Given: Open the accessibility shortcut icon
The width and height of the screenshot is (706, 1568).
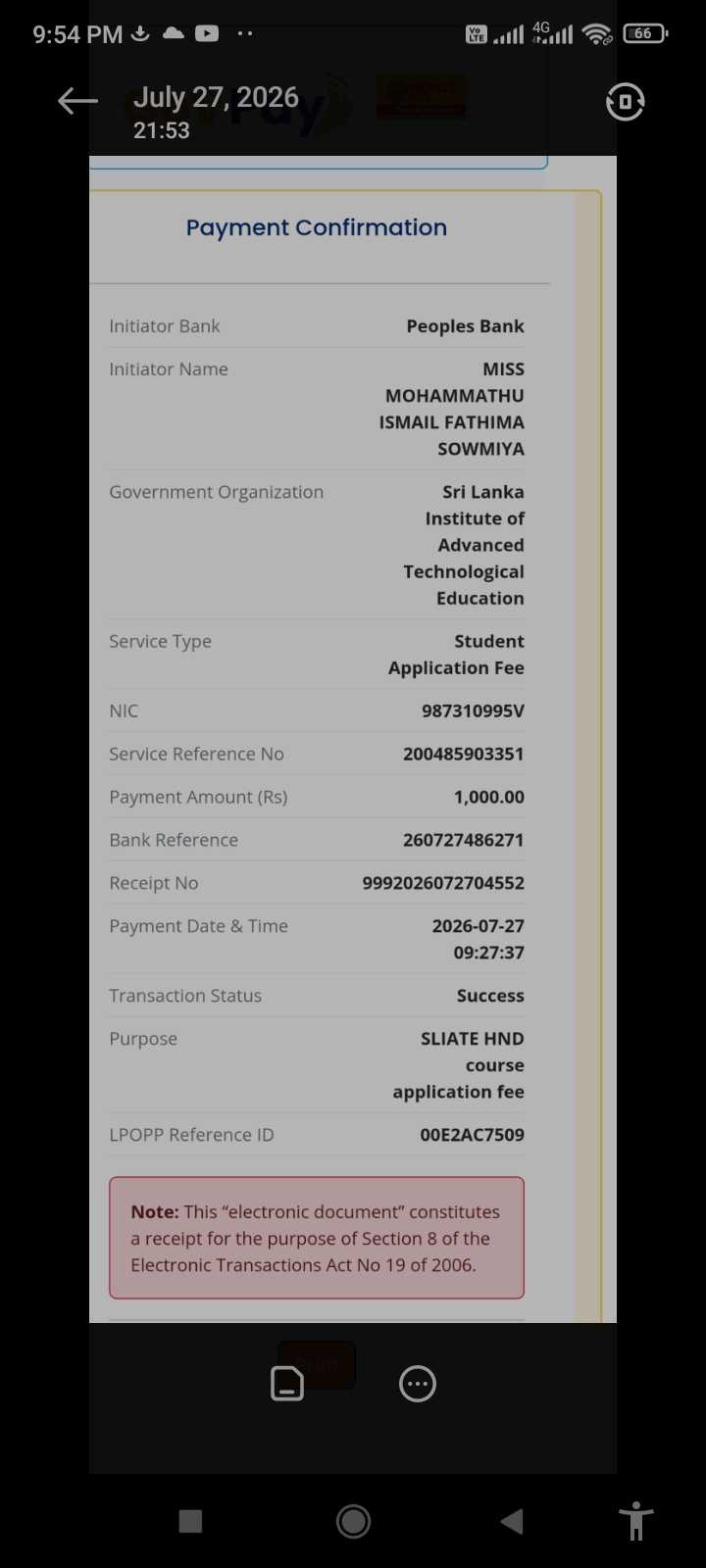Looking at the screenshot, I should coord(636,1521).
